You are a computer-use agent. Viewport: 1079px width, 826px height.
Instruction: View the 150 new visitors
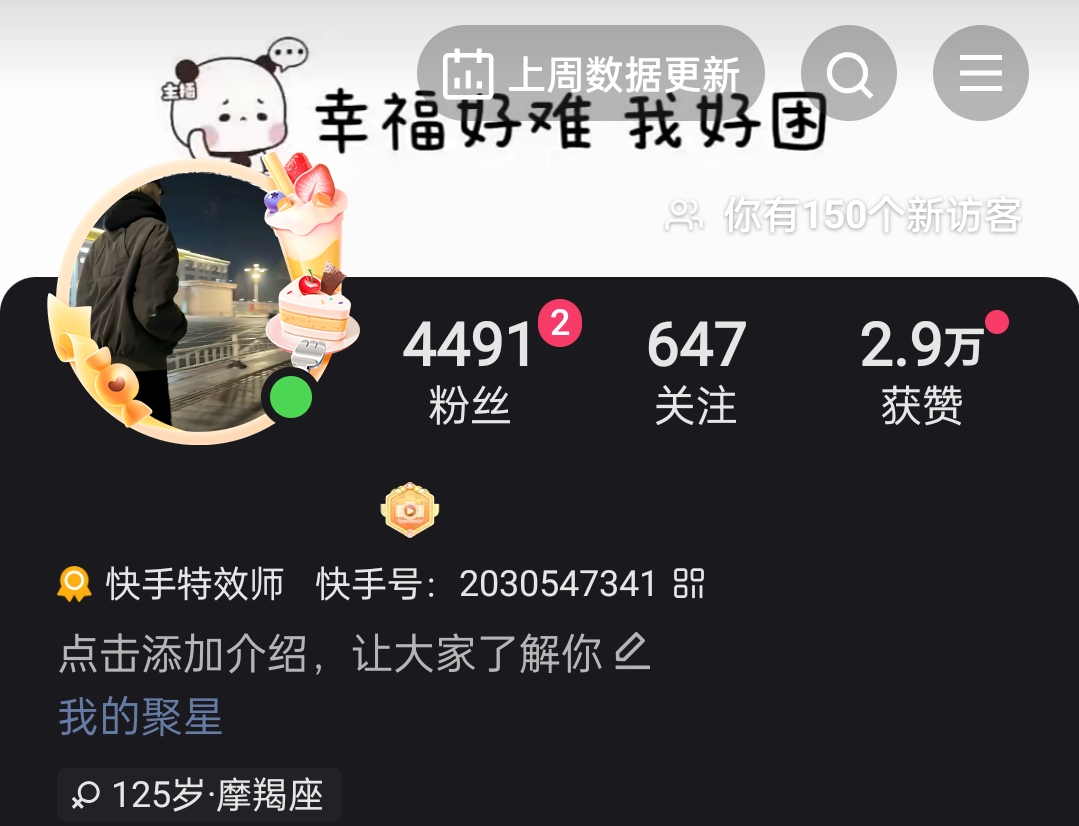pos(844,215)
